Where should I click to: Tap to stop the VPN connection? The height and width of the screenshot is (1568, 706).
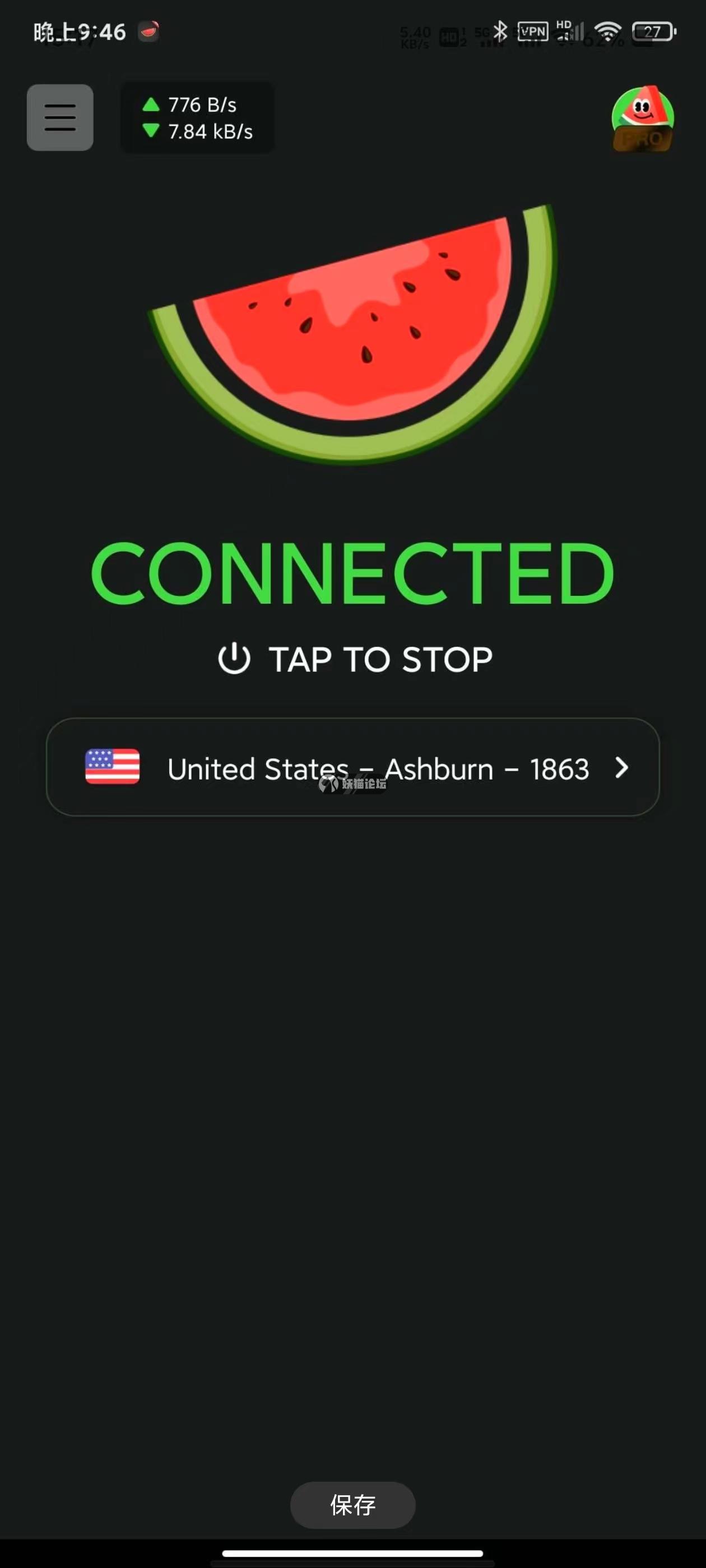click(355, 660)
